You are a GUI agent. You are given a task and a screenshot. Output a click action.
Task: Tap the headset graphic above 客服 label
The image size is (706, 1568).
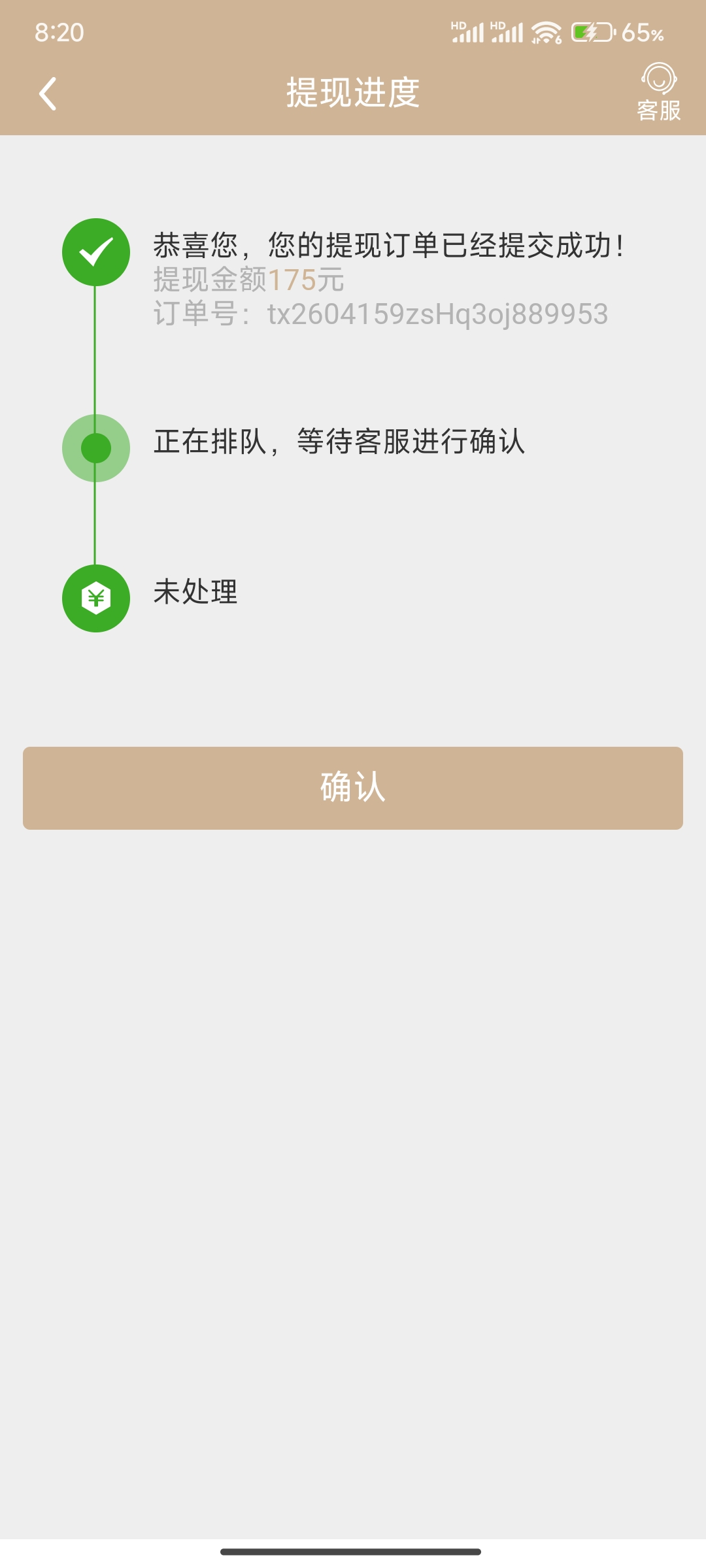[x=659, y=78]
